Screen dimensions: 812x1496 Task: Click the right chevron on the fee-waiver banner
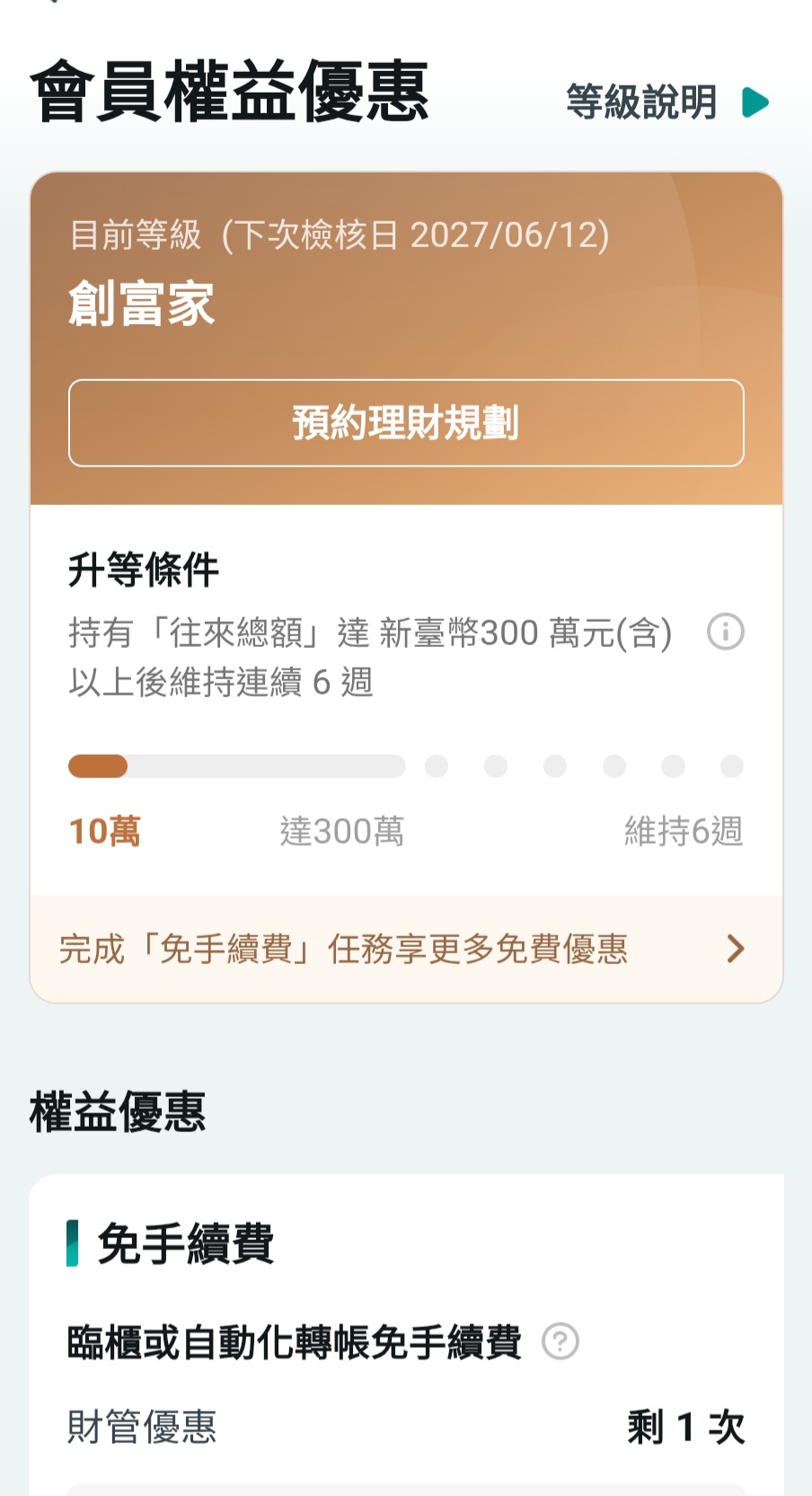click(x=737, y=948)
